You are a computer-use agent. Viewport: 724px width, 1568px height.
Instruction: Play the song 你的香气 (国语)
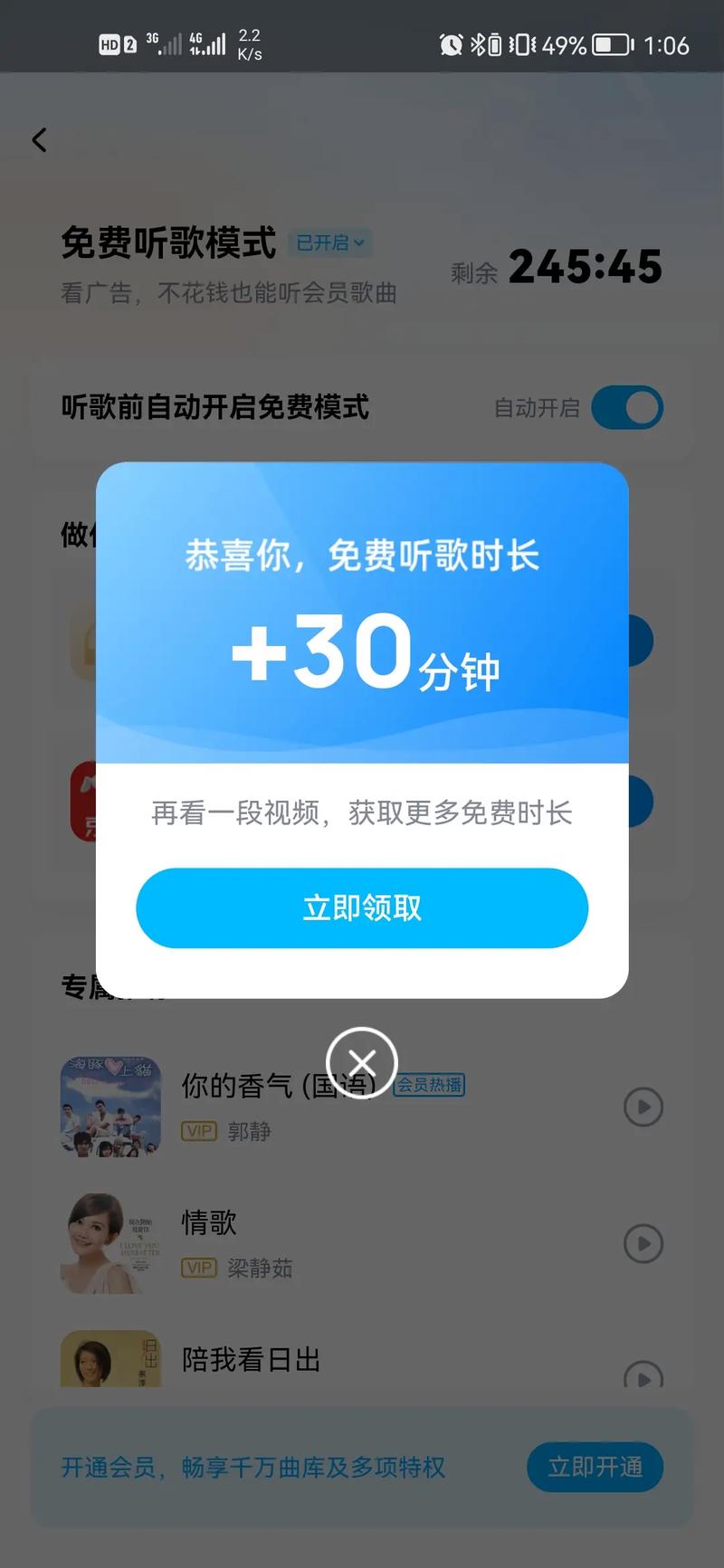coord(643,1107)
